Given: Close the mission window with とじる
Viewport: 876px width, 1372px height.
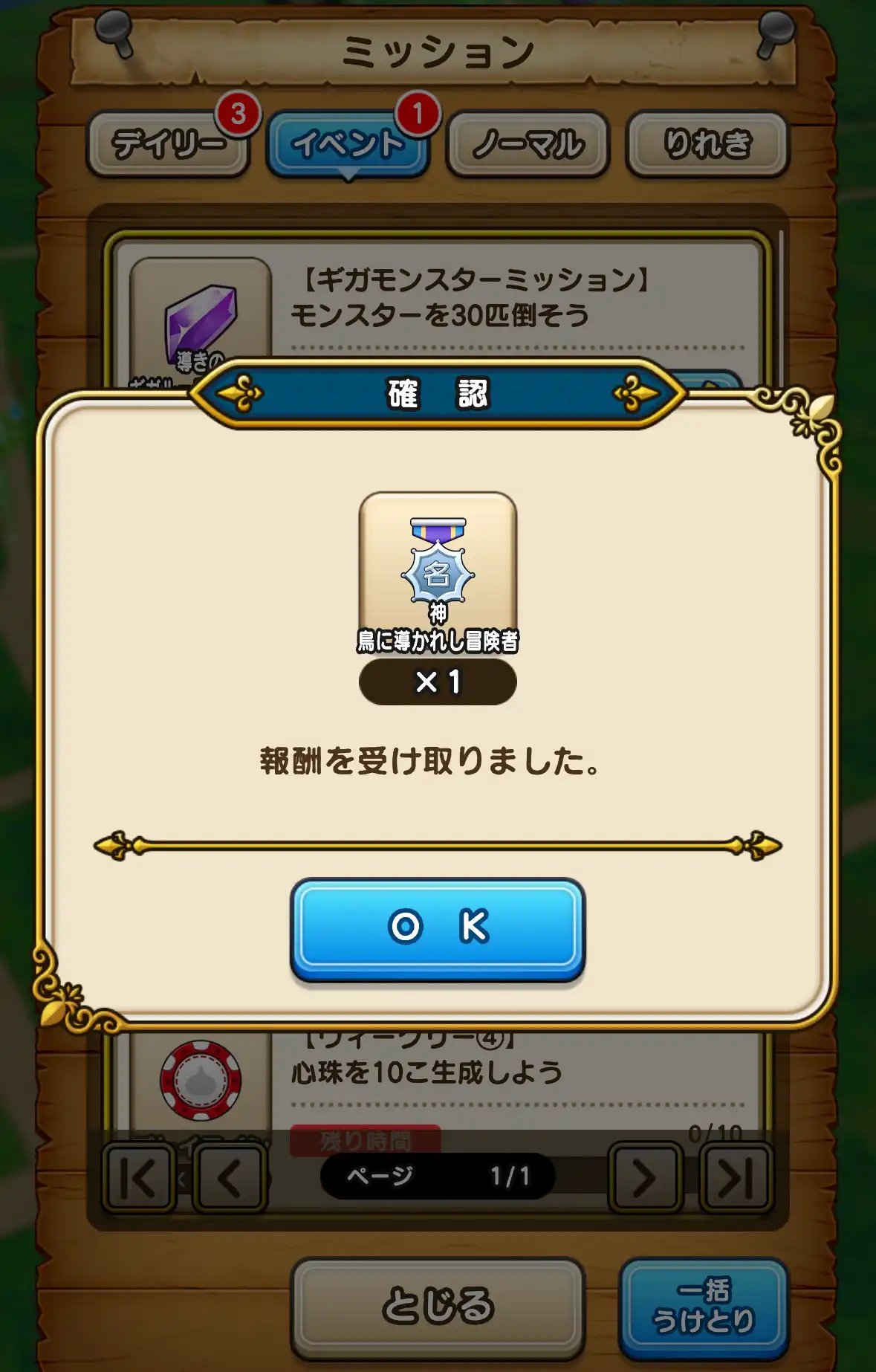Looking at the screenshot, I should [438, 1307].
